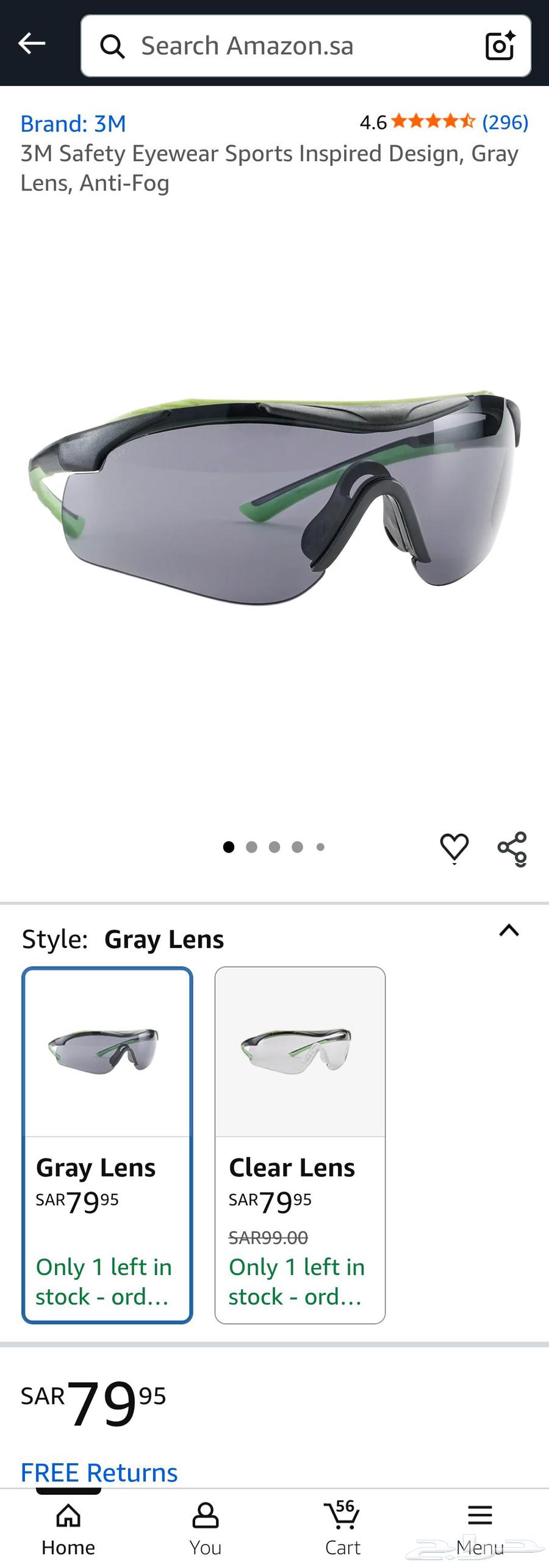This screenshot has width=549, height=1568.
Task: Open camera lens search icon
Action: [500, 46]
